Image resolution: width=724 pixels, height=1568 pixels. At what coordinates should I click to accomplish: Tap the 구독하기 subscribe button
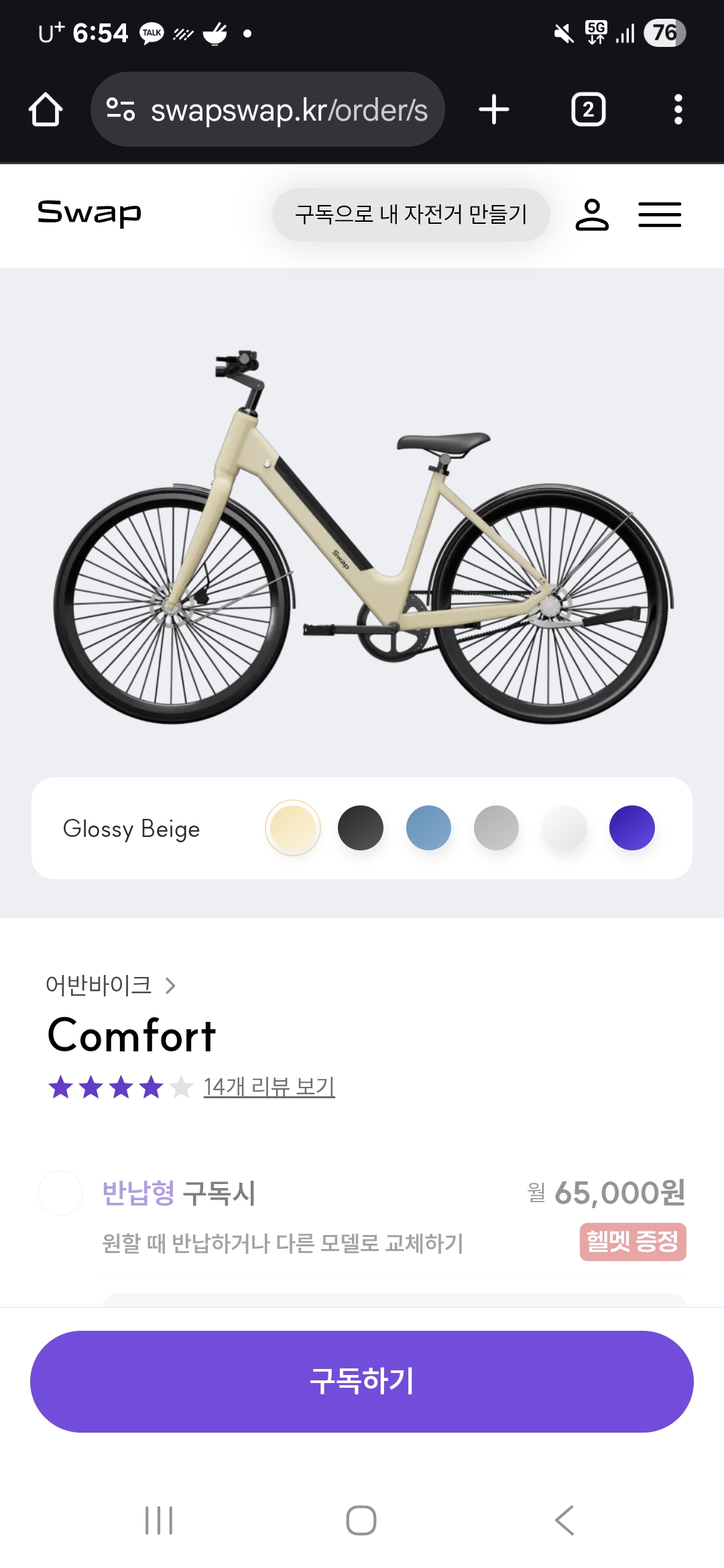click(x=362, y=1381)
